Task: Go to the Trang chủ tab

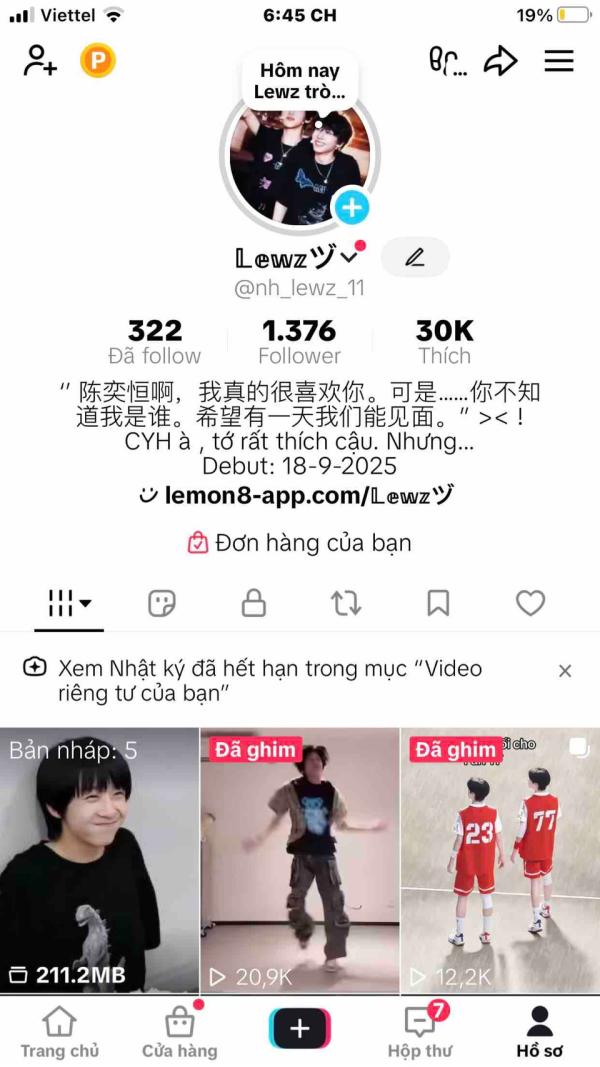Action: (60, 1033)
